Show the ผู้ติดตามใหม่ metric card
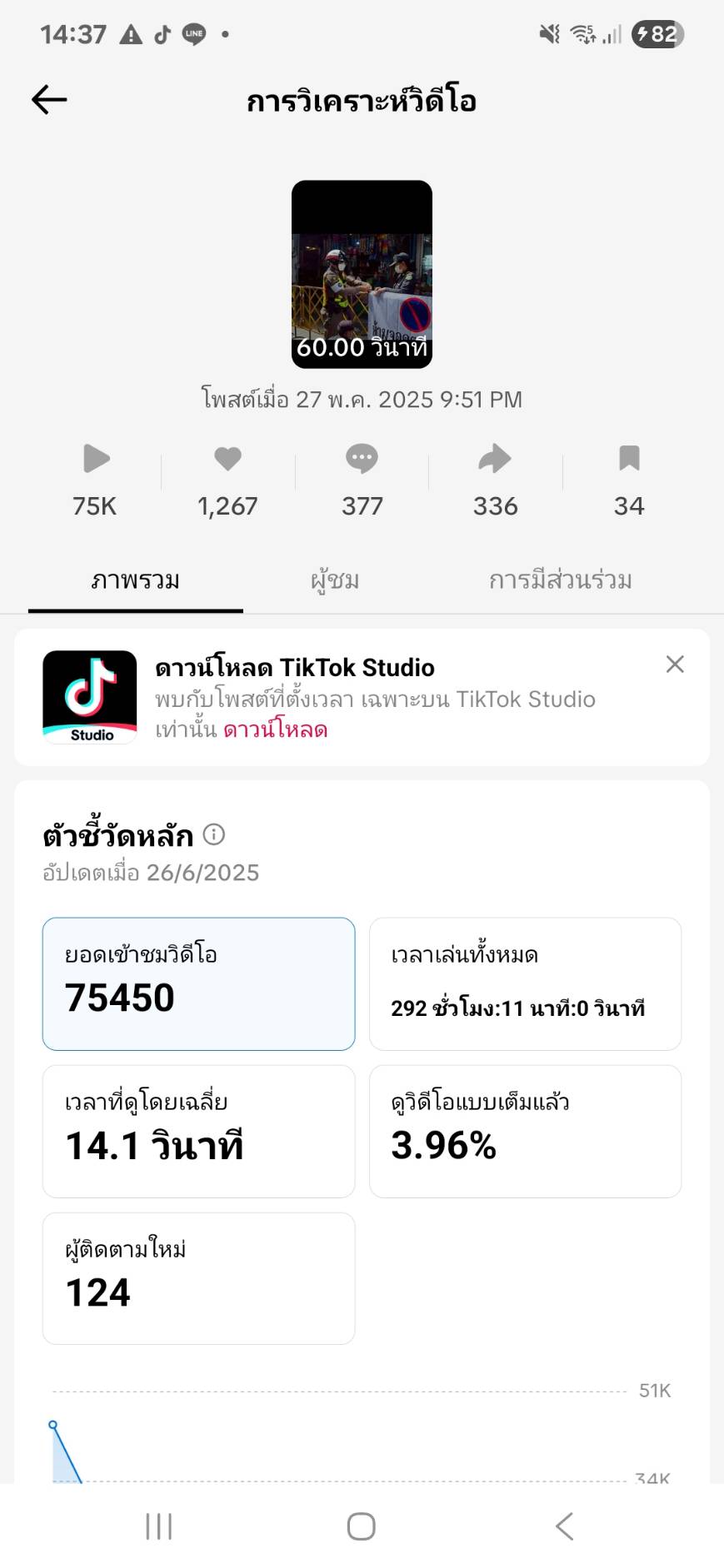Viewport: 724px width, 1568px height. point(198,1278)
